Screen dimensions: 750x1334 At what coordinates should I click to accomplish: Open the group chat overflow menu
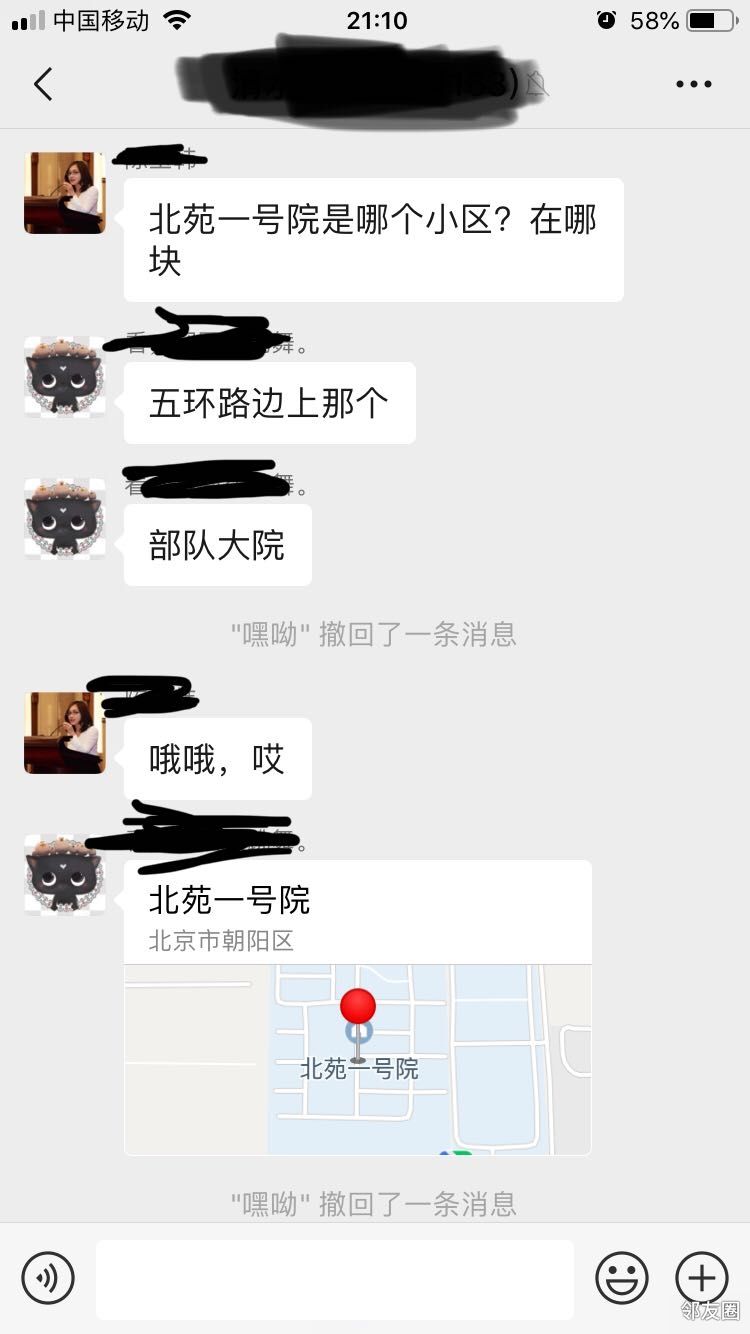coord(693,85)
